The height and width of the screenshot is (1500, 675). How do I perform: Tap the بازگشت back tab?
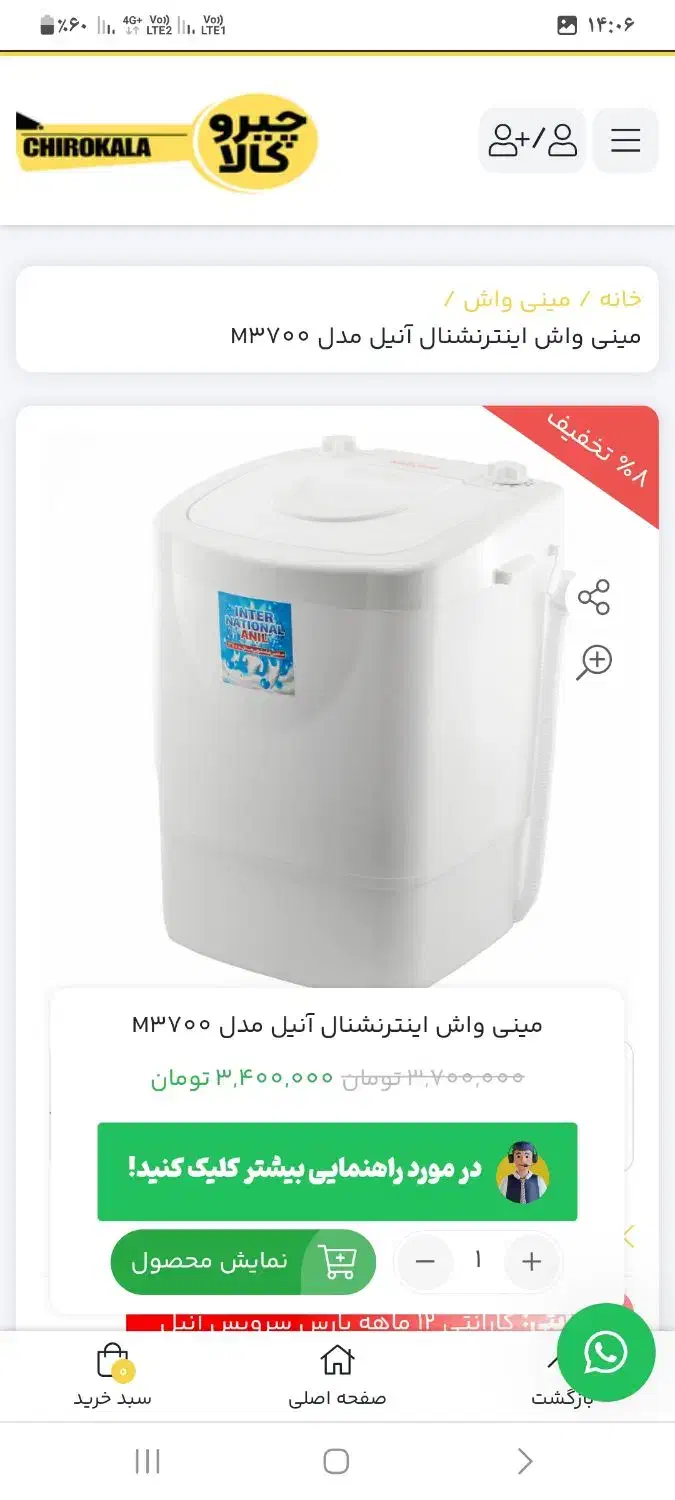click(x=560, y=1385)
